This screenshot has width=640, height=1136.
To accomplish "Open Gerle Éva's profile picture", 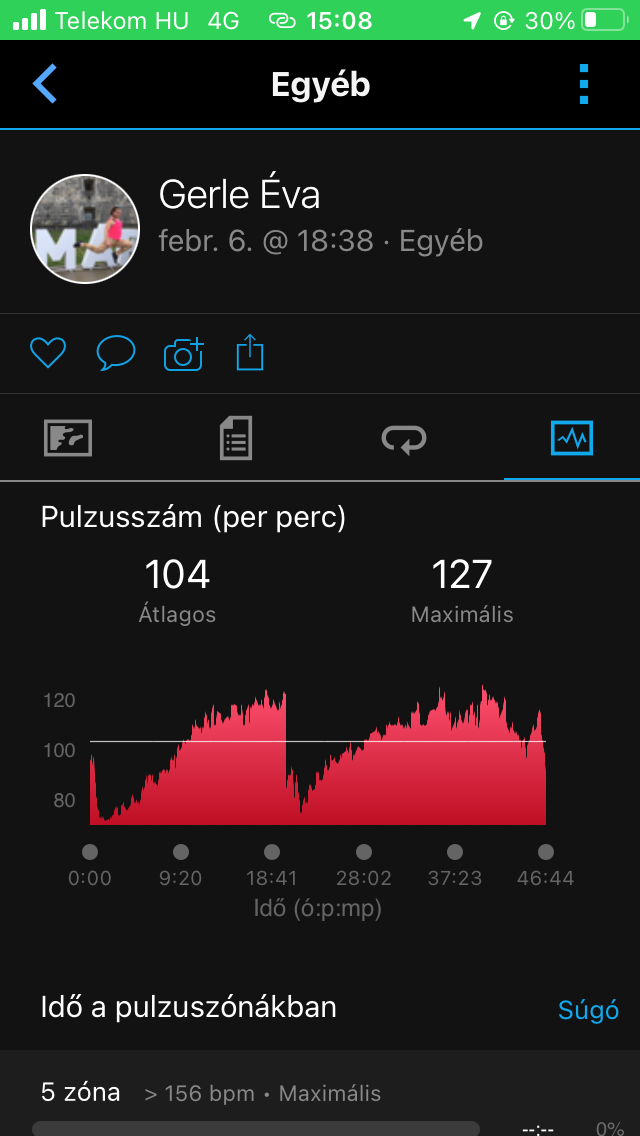I will click(85, 229).
